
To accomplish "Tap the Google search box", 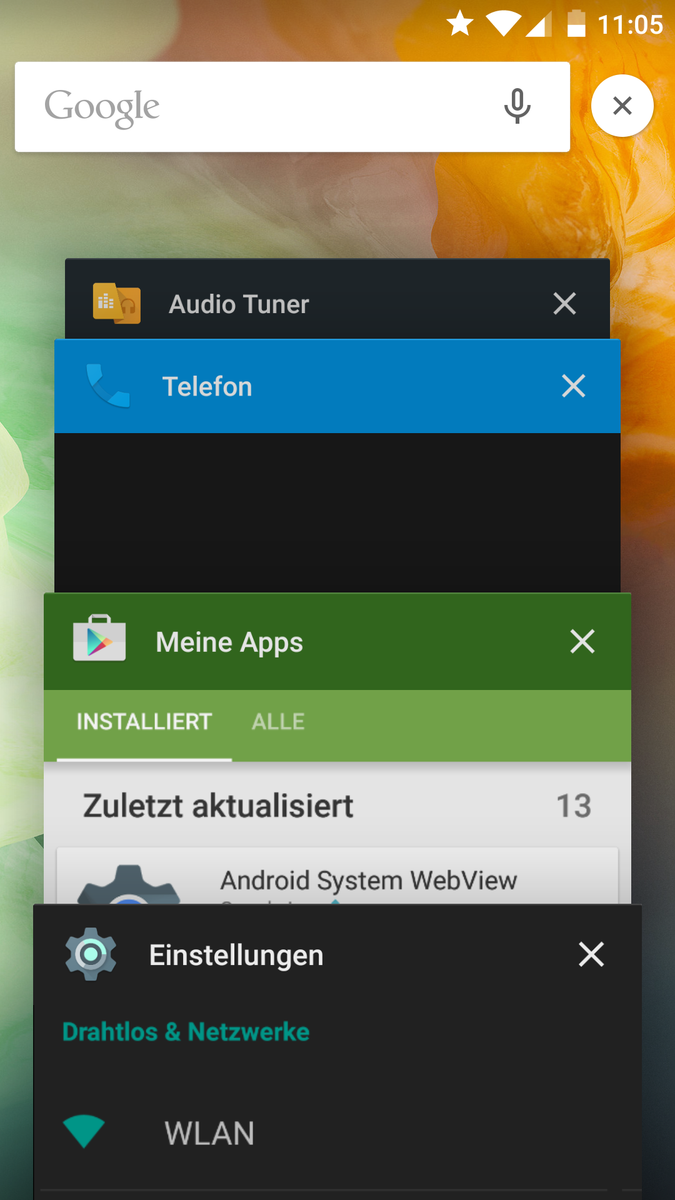I will [292, 107].
